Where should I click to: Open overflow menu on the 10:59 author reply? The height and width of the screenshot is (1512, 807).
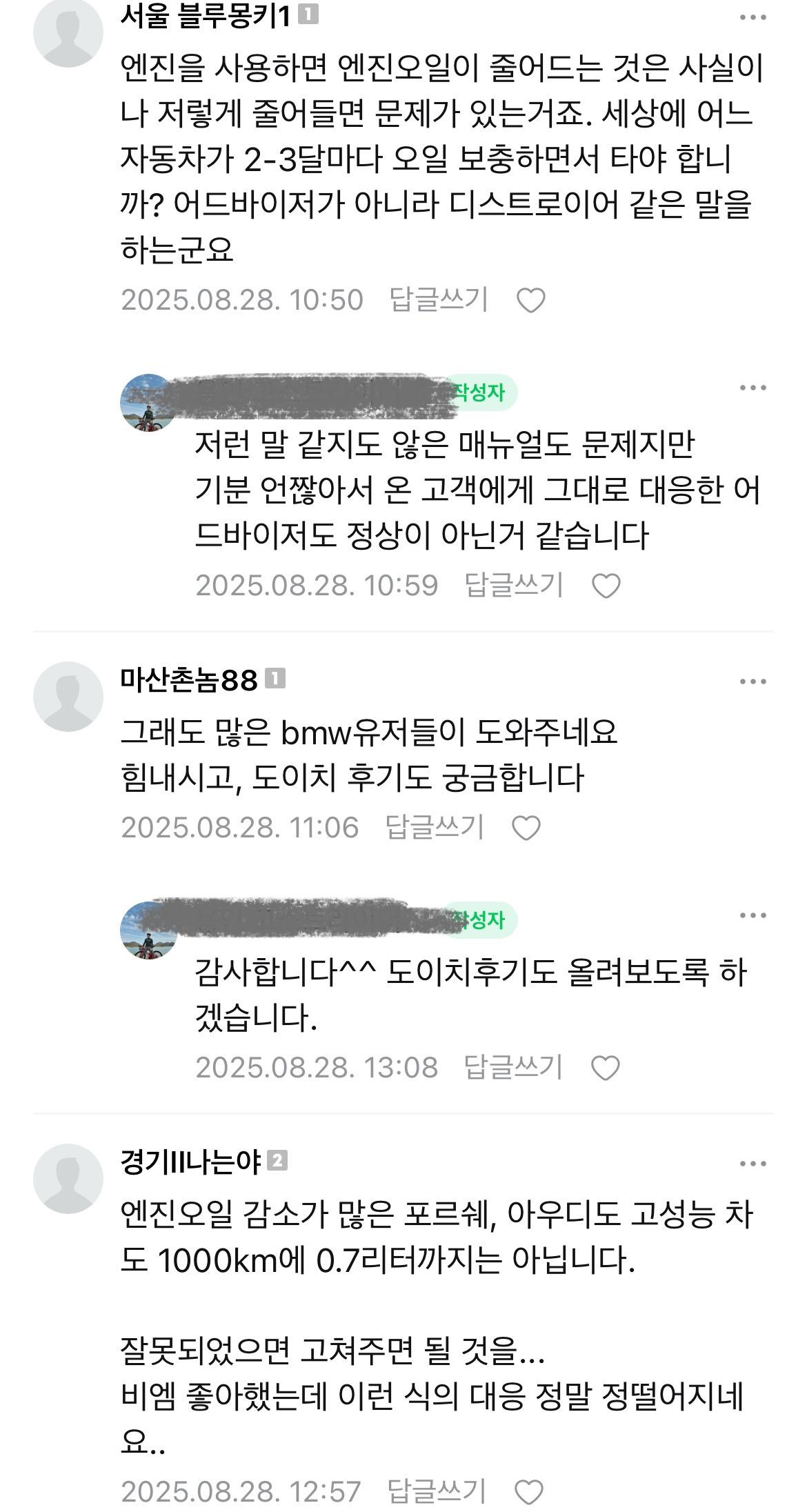pyautogui.click(x=753, y=388)
